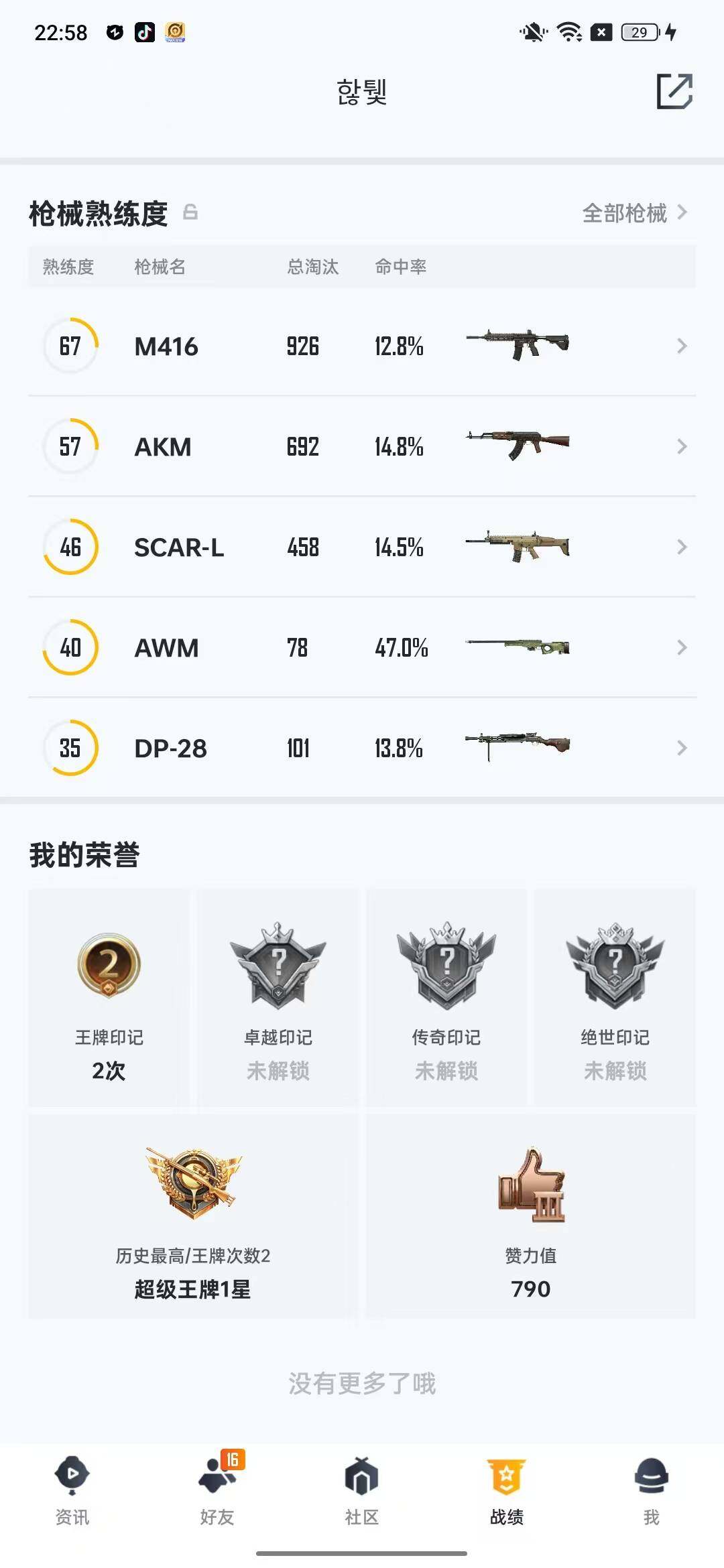Switch to the 战绩 tab

[507, 1501]
